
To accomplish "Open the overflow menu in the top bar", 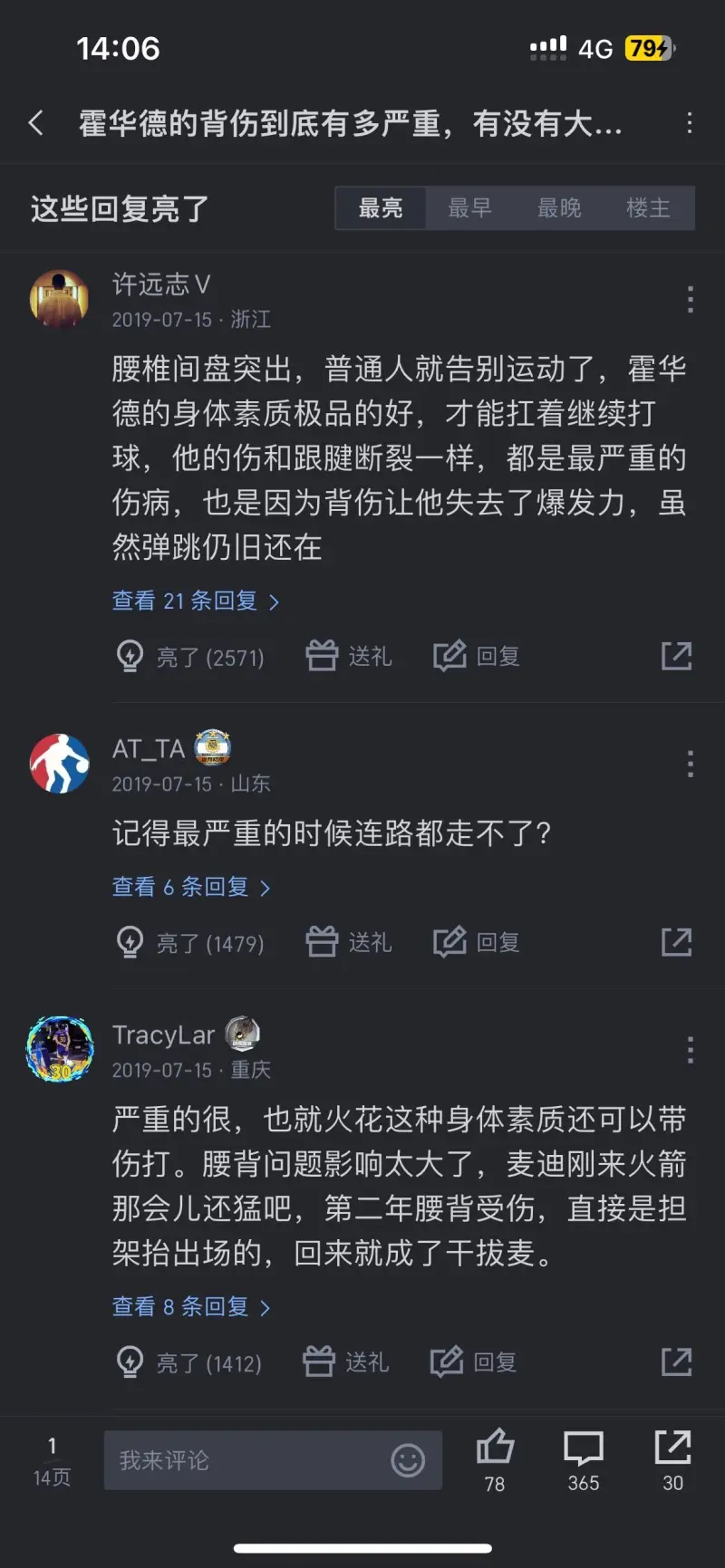I will 690,123.
